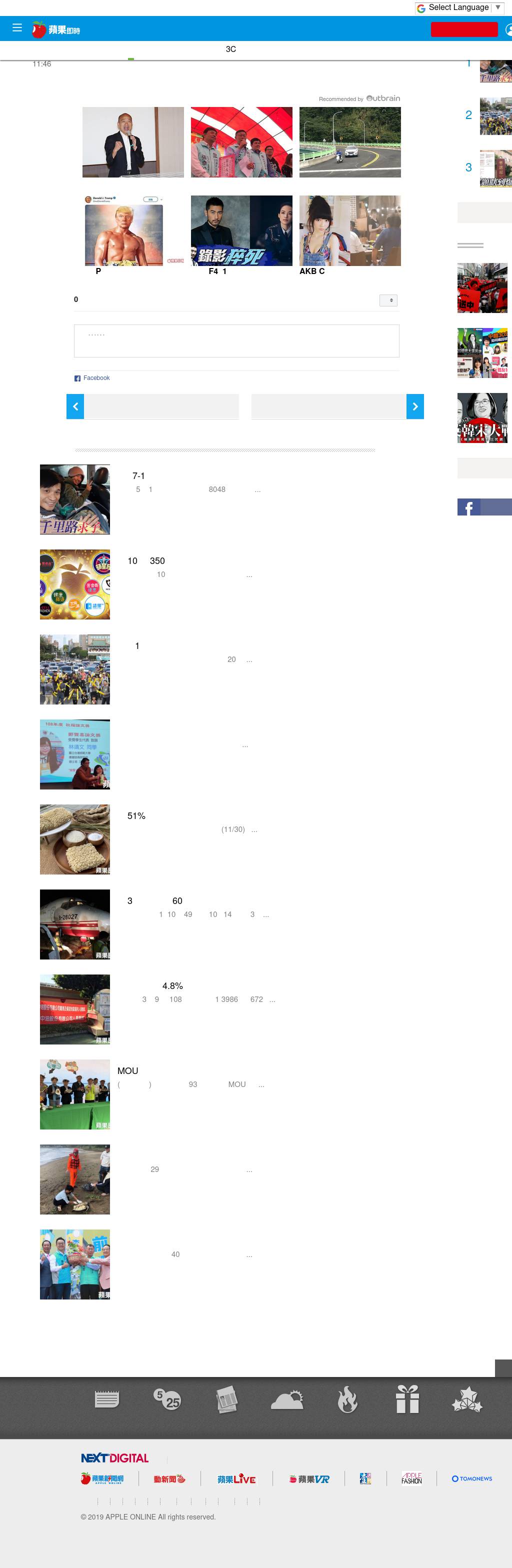The width and height of the screenshot is (512, 1568).
Task: Open the recommended AKB story
Action: [x=349, y=231]
